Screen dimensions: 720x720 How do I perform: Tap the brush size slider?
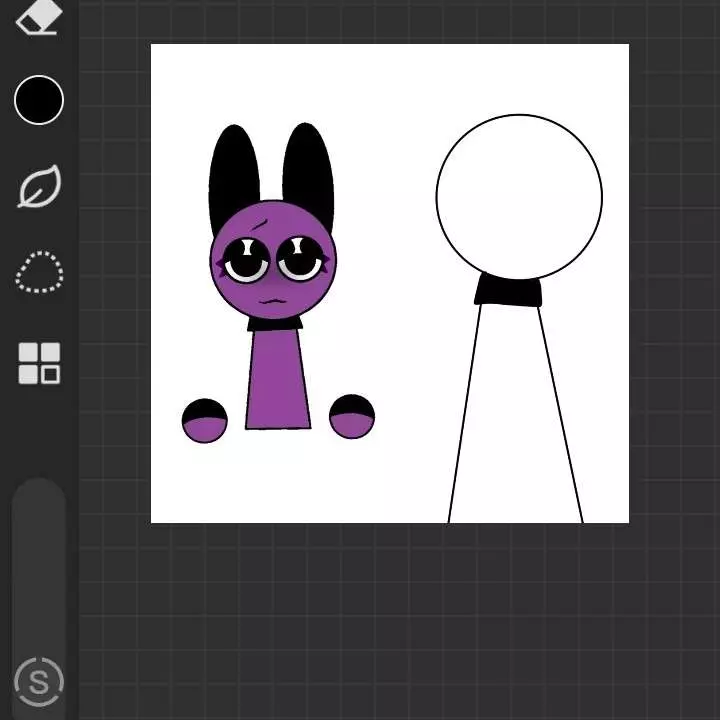39,560
